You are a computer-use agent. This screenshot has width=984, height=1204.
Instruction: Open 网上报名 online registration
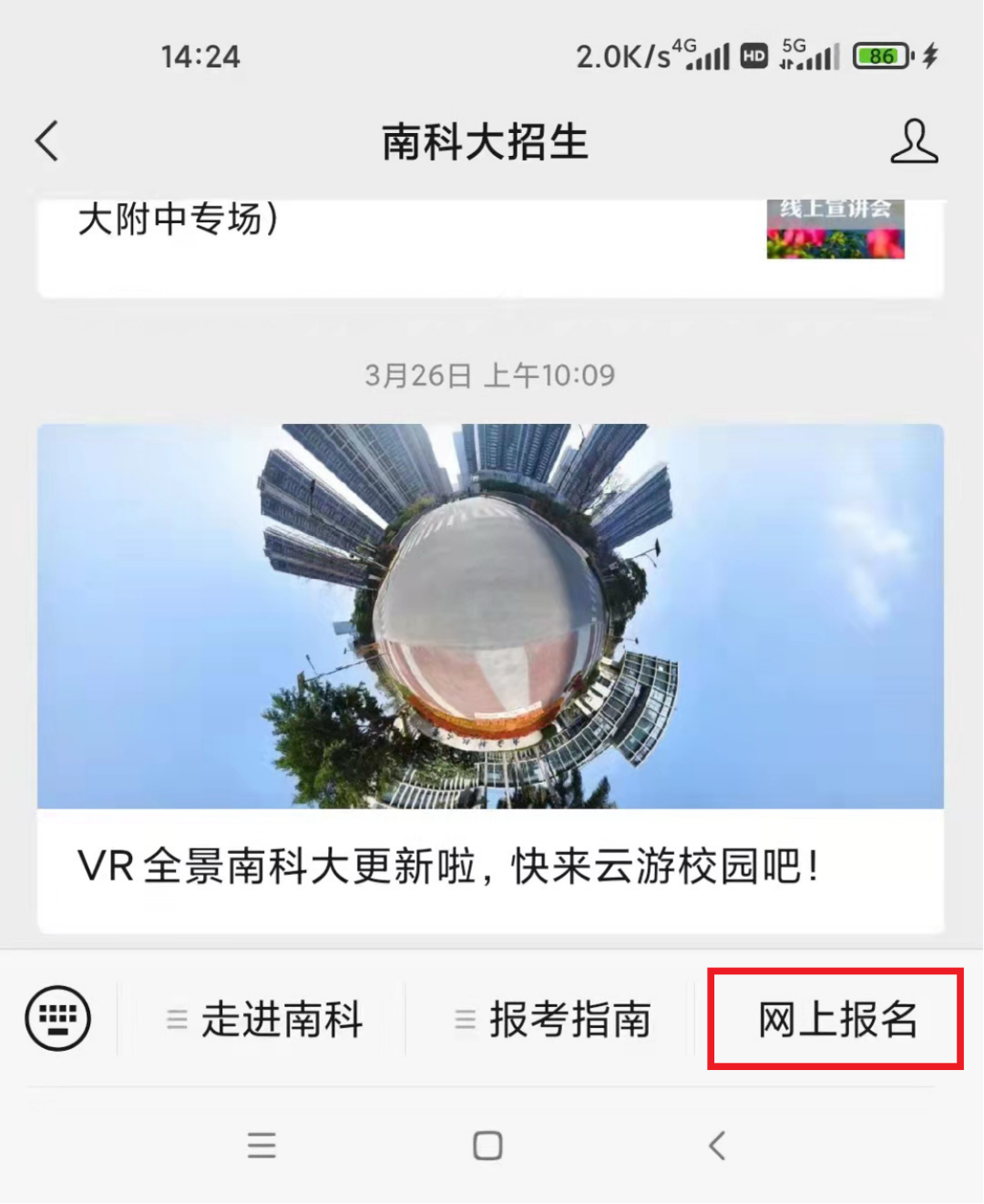[x=836, y=1019]
